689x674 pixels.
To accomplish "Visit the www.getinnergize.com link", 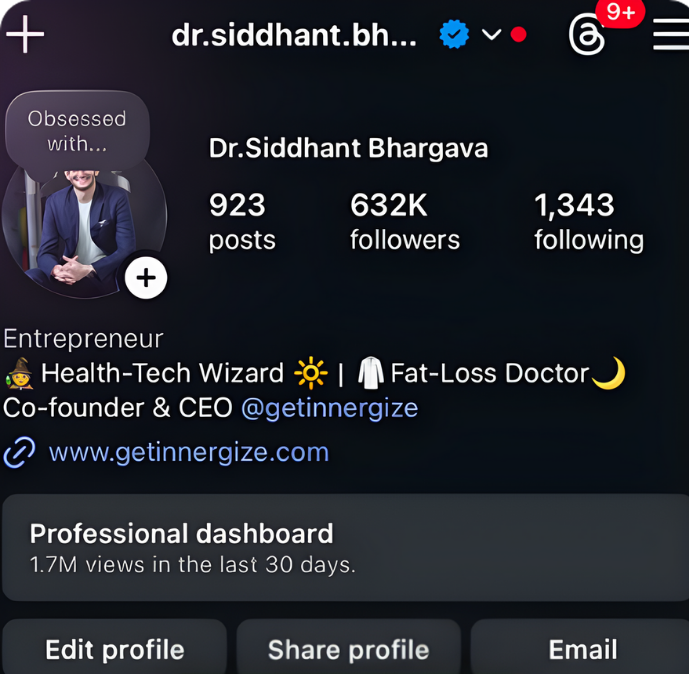I will click(188, 452).
